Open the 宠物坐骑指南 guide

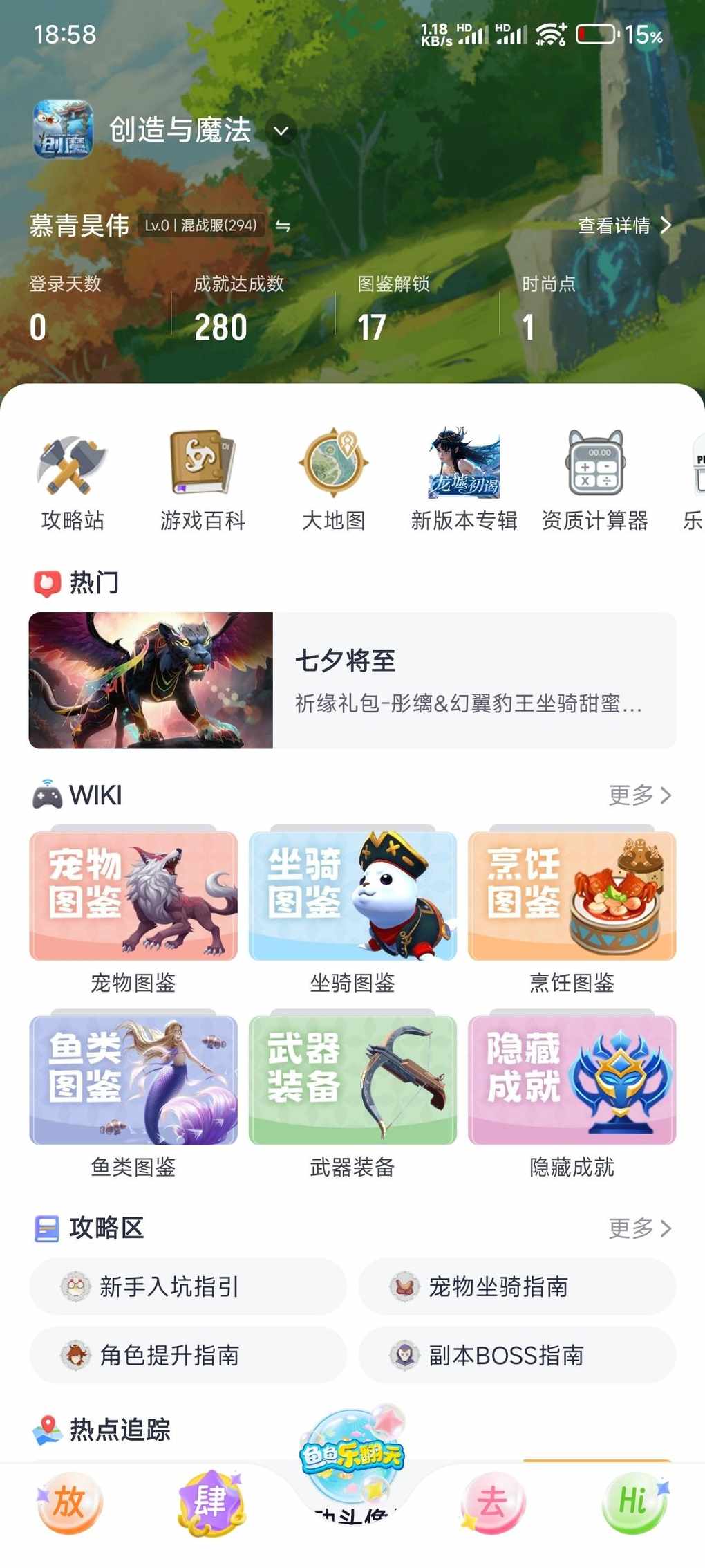tap(516, 1286)
